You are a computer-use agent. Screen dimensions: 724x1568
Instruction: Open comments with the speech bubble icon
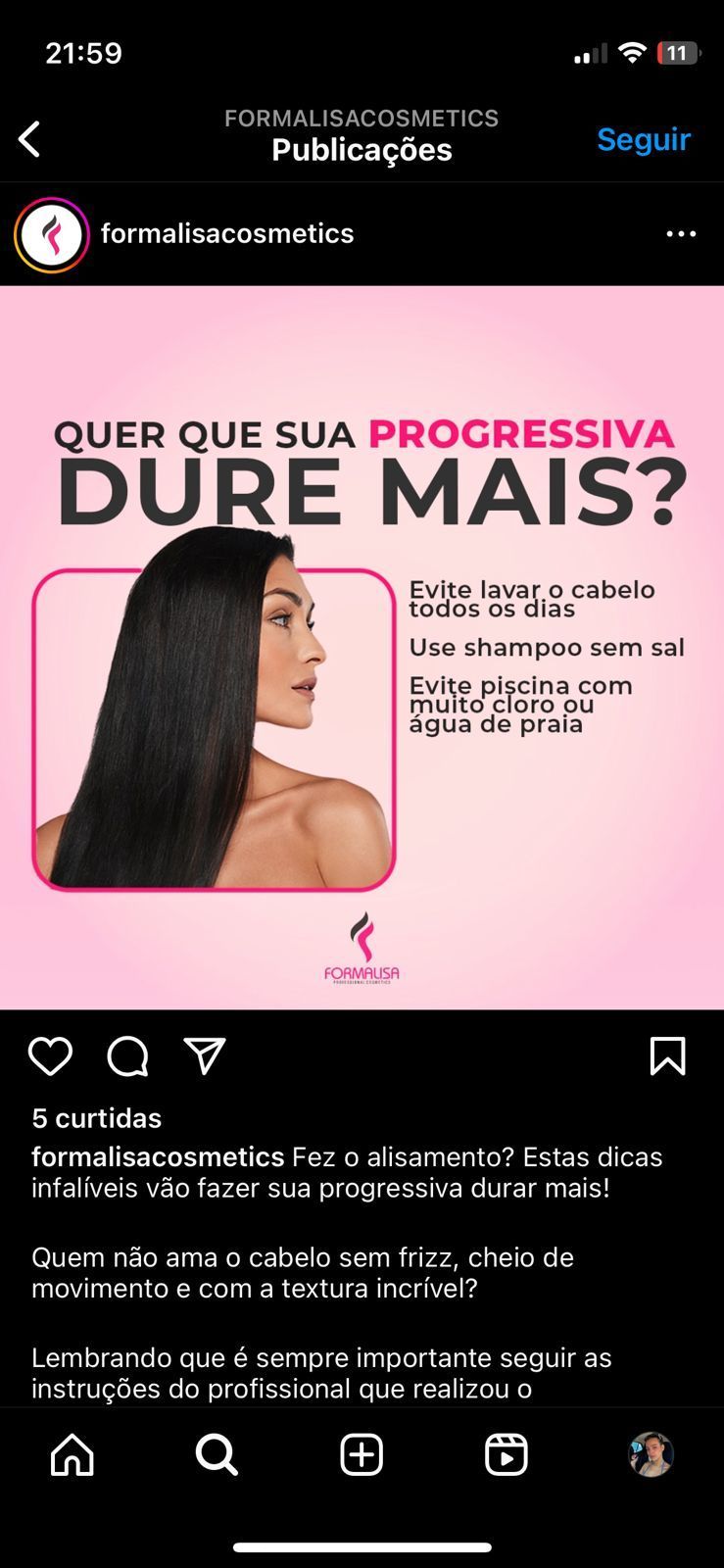click(x=127, y=1056)
